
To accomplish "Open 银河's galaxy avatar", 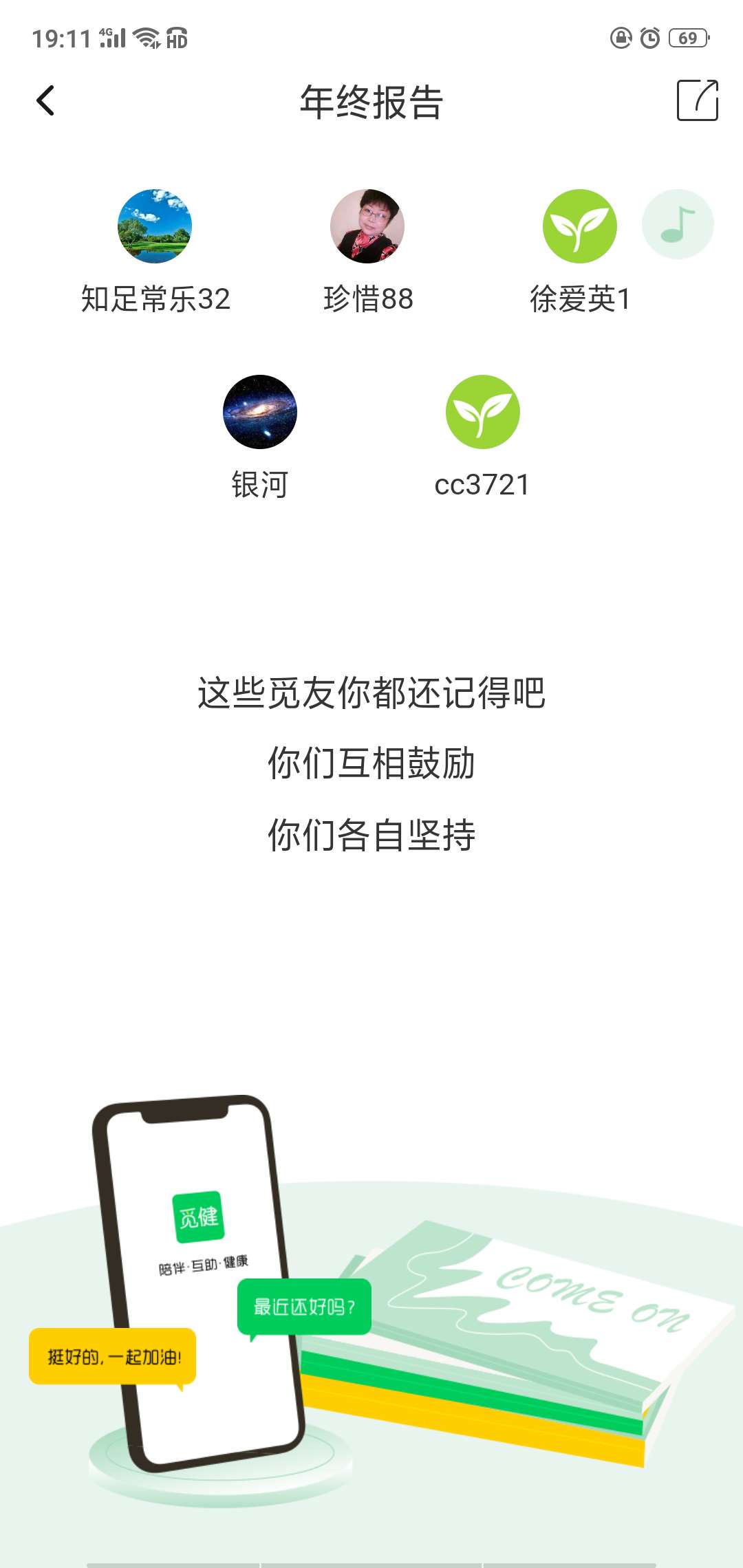I will pos(261,413).
